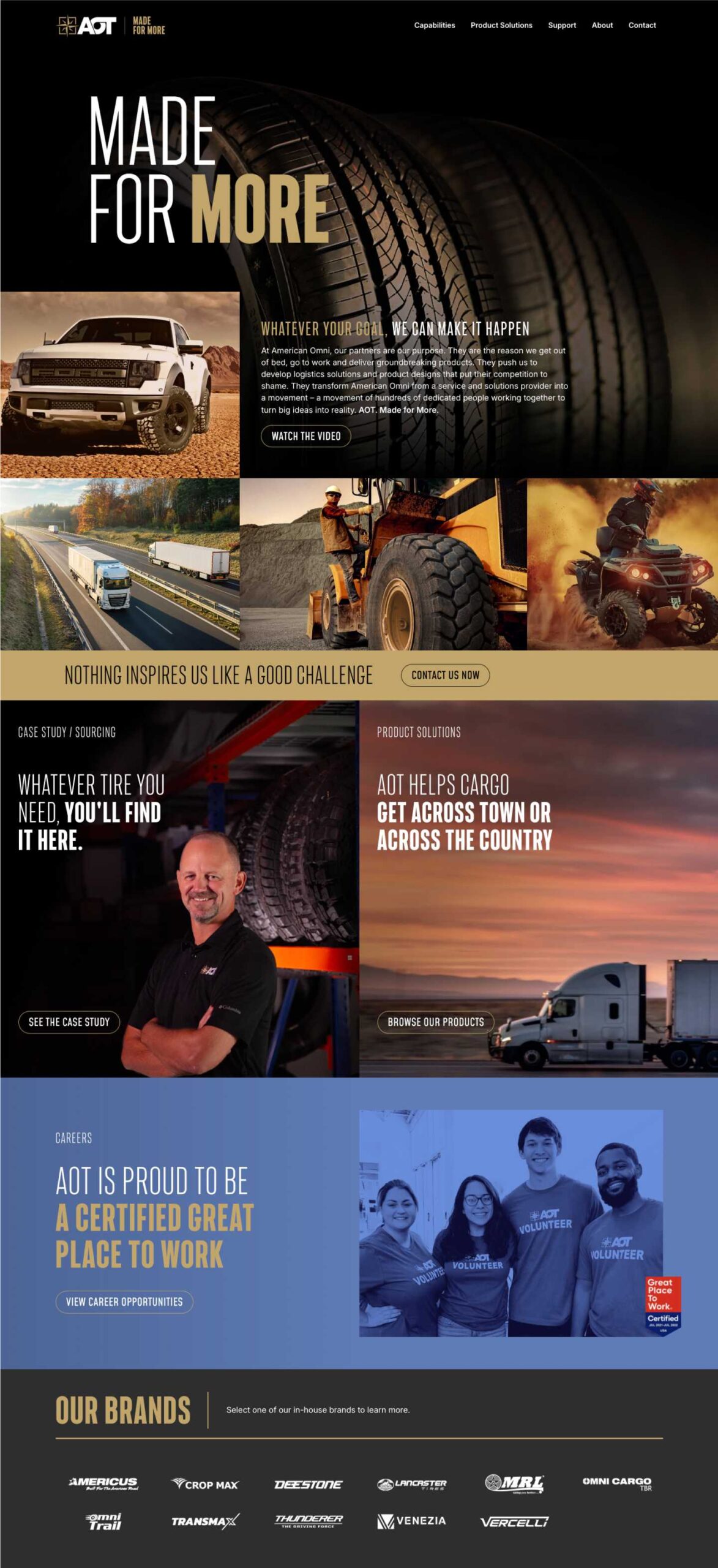The image size is (718, 1568).
Task: Select the MRL brand
Action: tap(514, 1483)
